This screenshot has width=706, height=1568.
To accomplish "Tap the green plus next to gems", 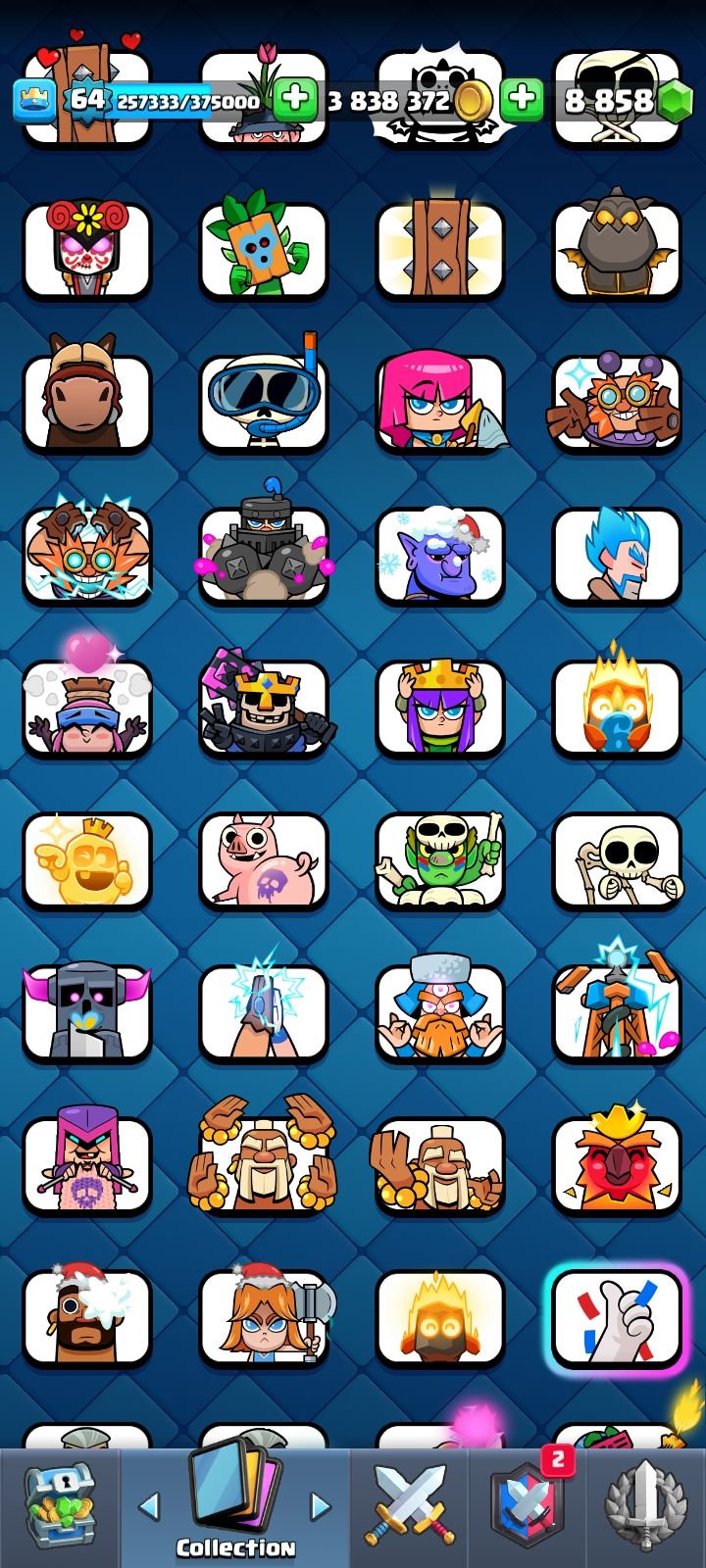I will [522, 100].
